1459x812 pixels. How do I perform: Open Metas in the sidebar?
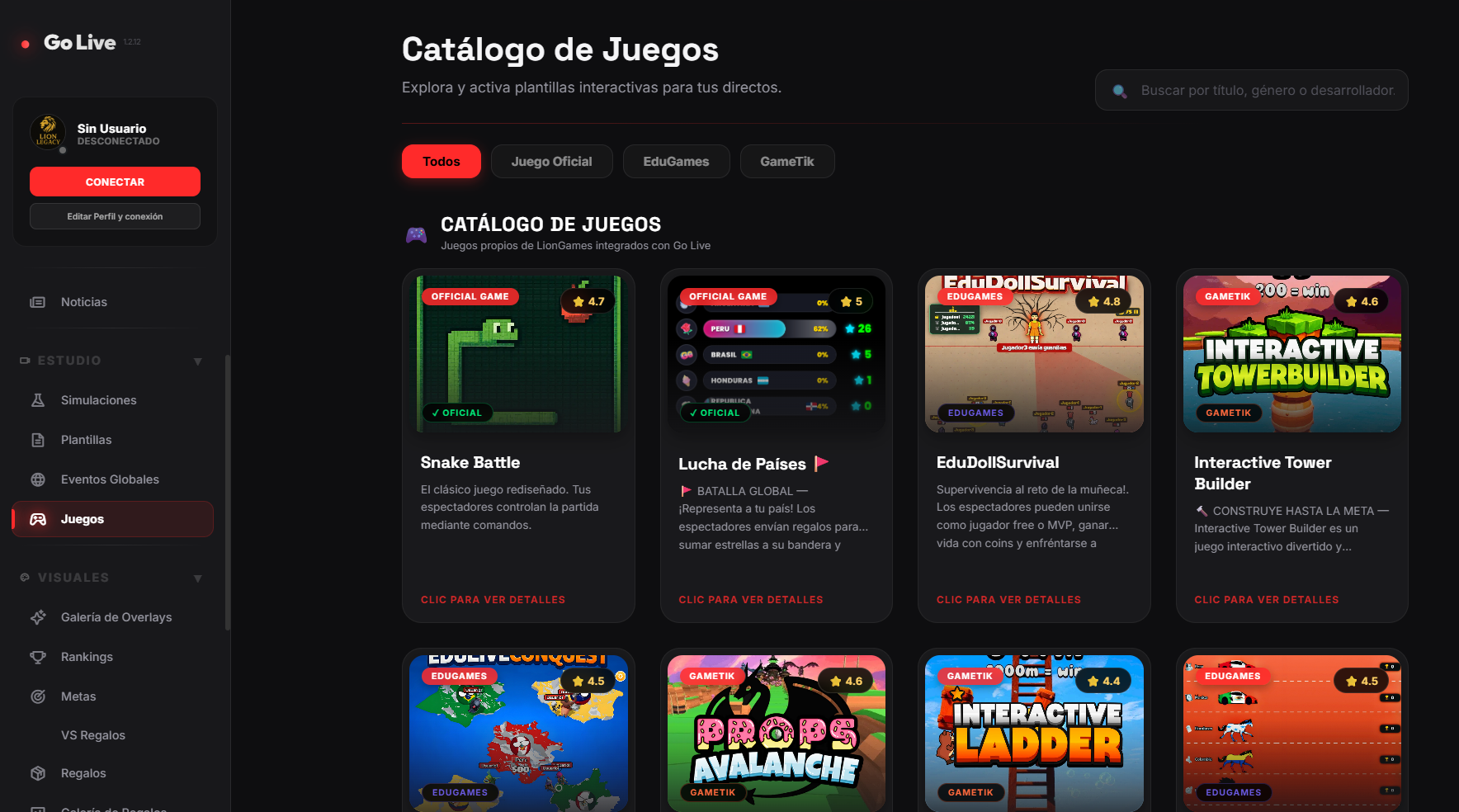click(78, 696)
